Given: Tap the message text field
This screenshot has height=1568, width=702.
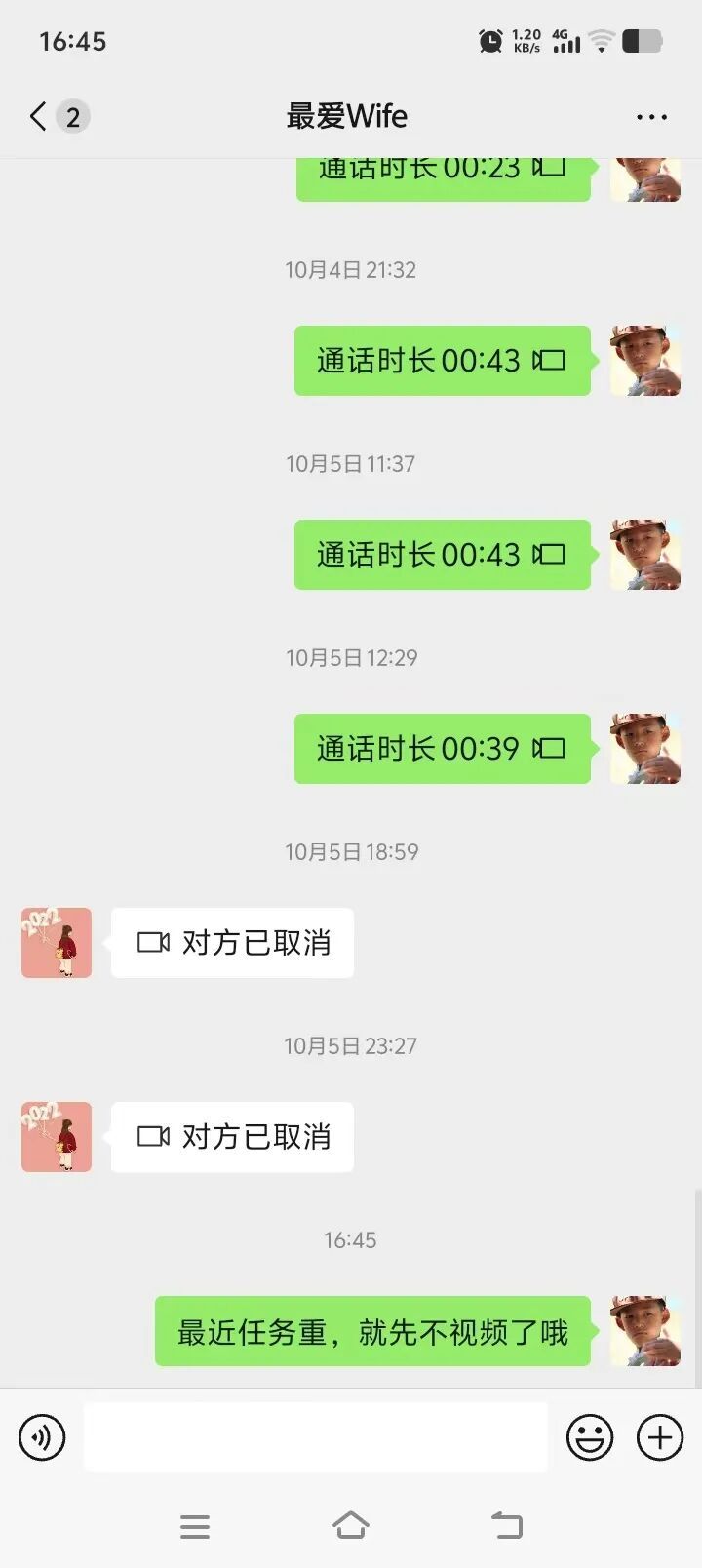Looking at the screenshot, I should (x=315, y=1437).
